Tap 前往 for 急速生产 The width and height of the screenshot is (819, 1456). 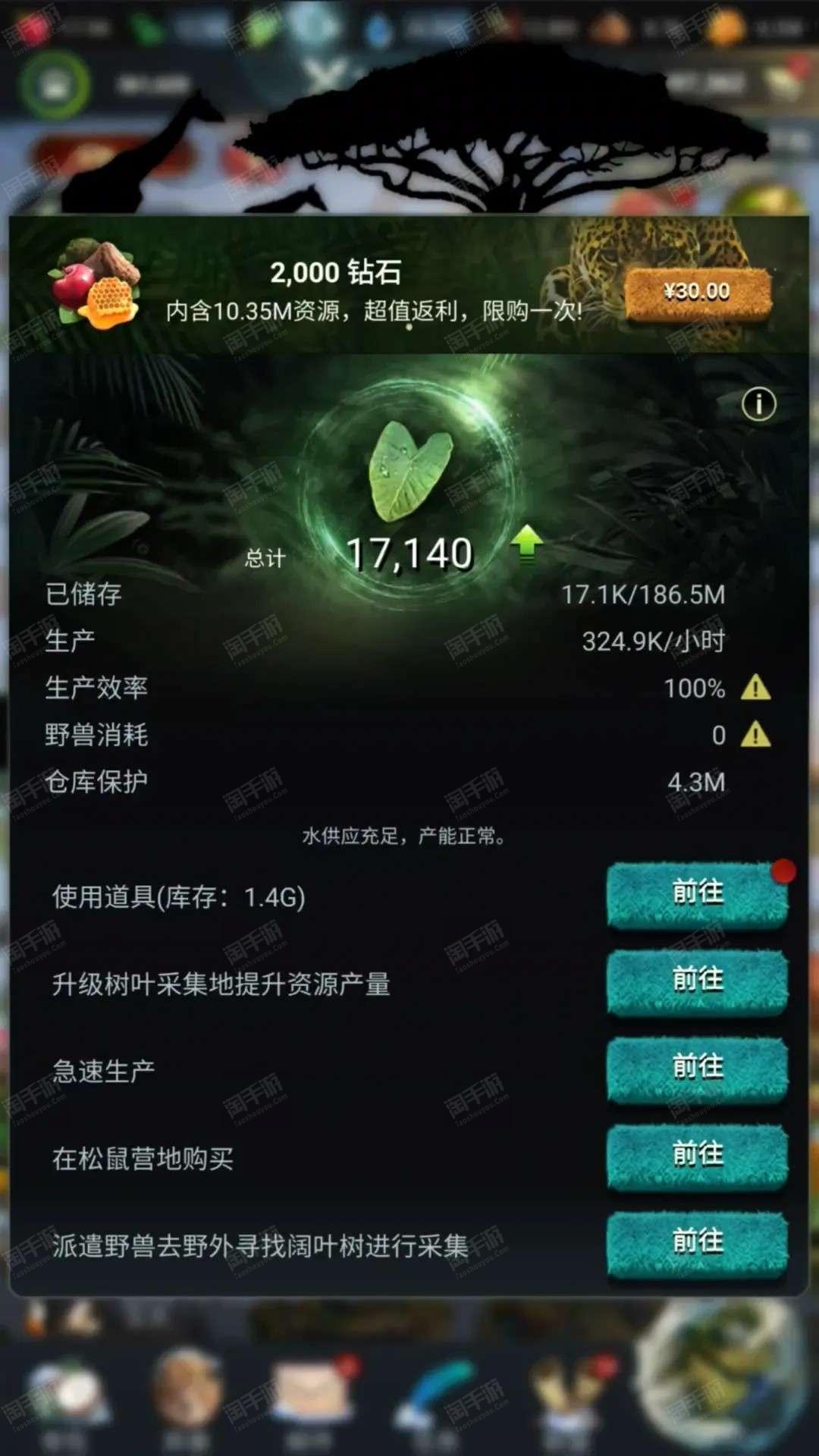tap(697, 1069)
